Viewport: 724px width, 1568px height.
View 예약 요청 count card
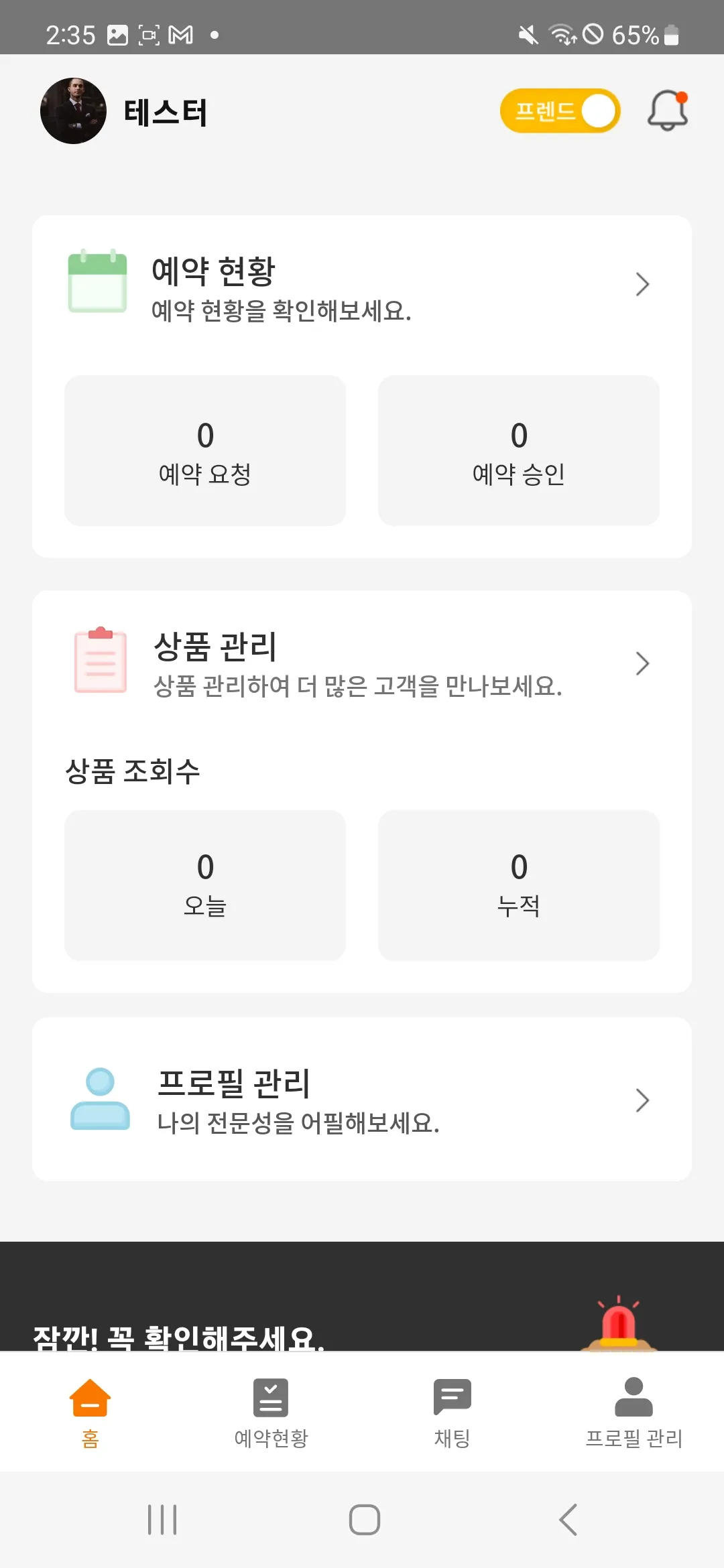click(x=205, y=451)
